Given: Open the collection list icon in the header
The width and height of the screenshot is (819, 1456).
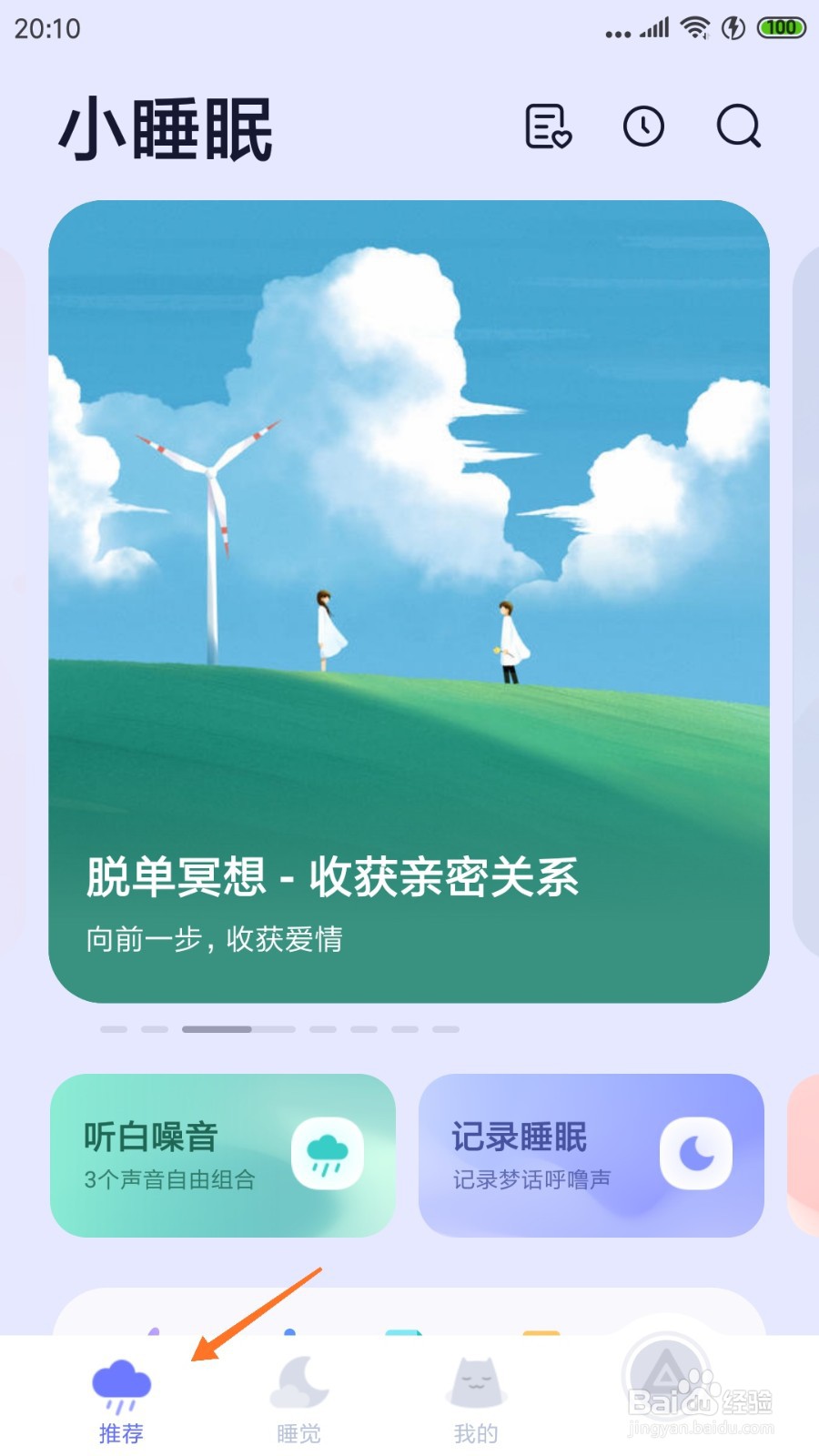Looking at the screenshot, I should [x=547, y=127].
